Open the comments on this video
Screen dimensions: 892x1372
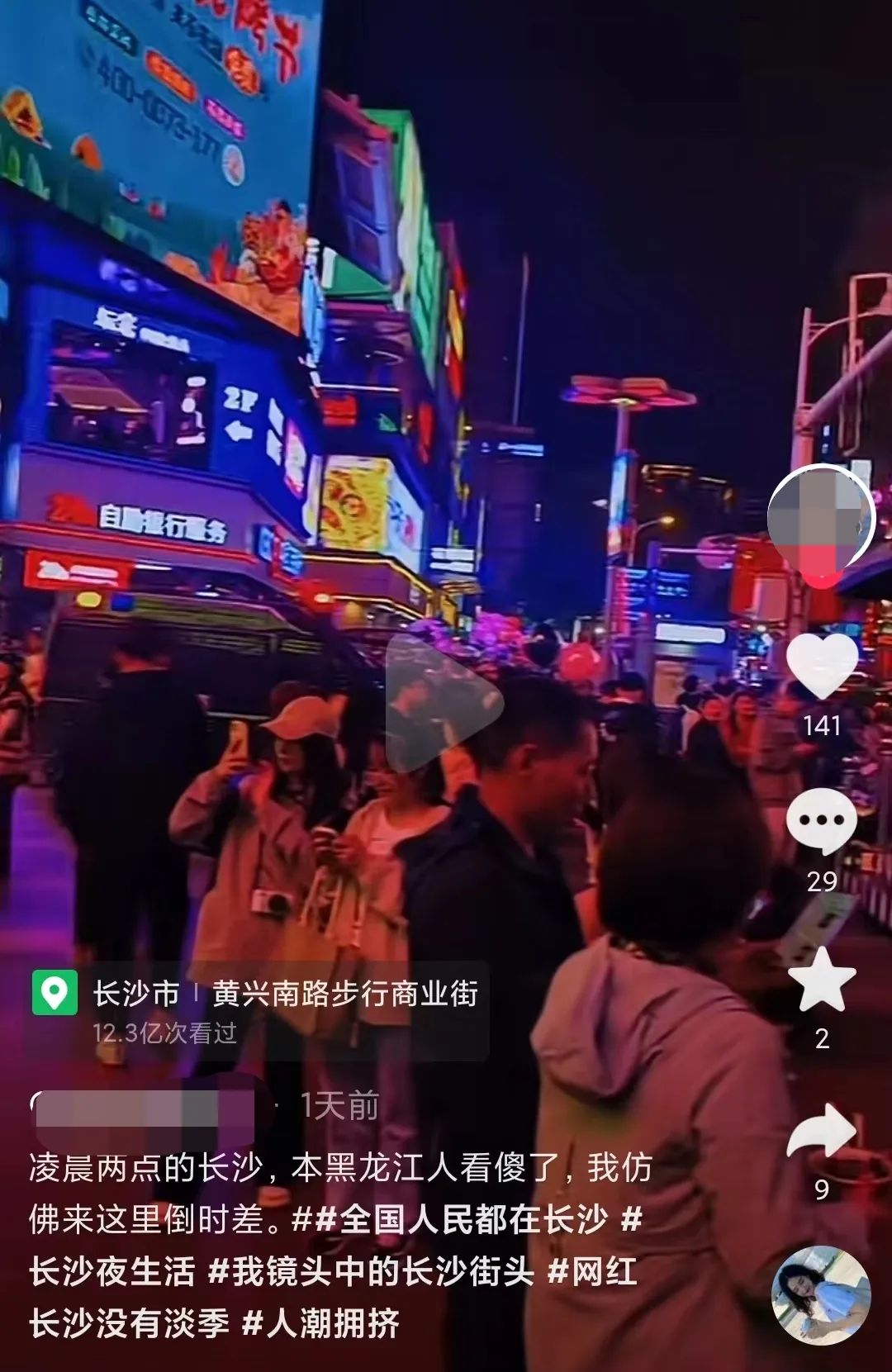tap(821, 822)
